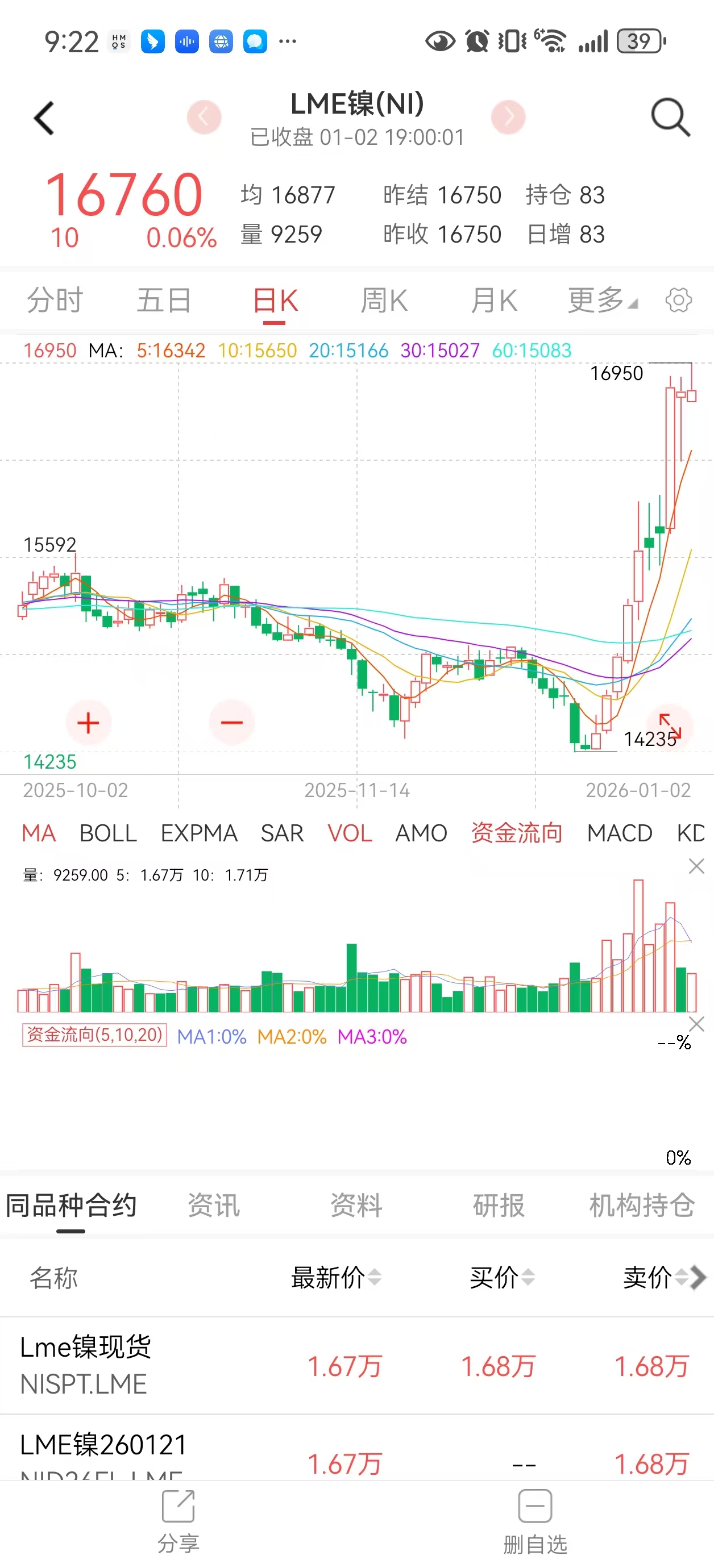Open chart settings via gear icon

pos(678,299)
